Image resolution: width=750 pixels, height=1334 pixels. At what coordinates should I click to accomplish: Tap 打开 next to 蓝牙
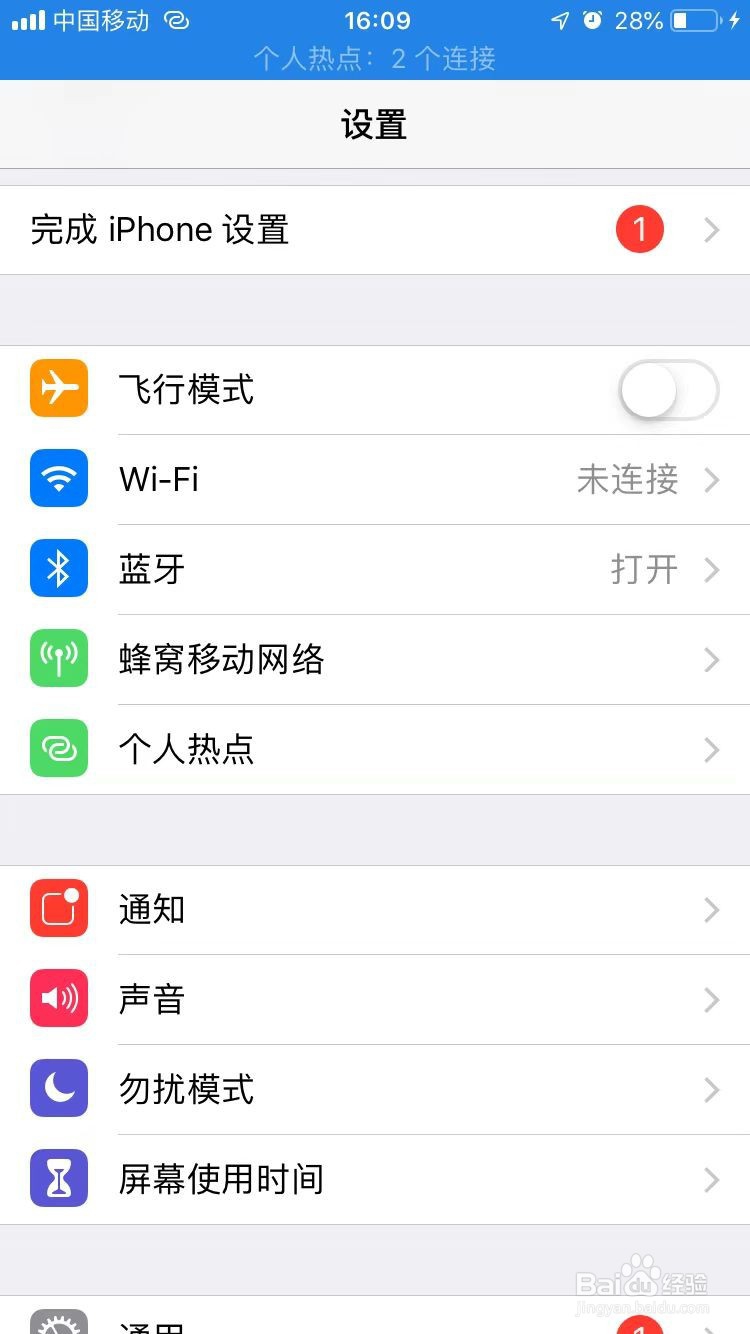(644, 570)
